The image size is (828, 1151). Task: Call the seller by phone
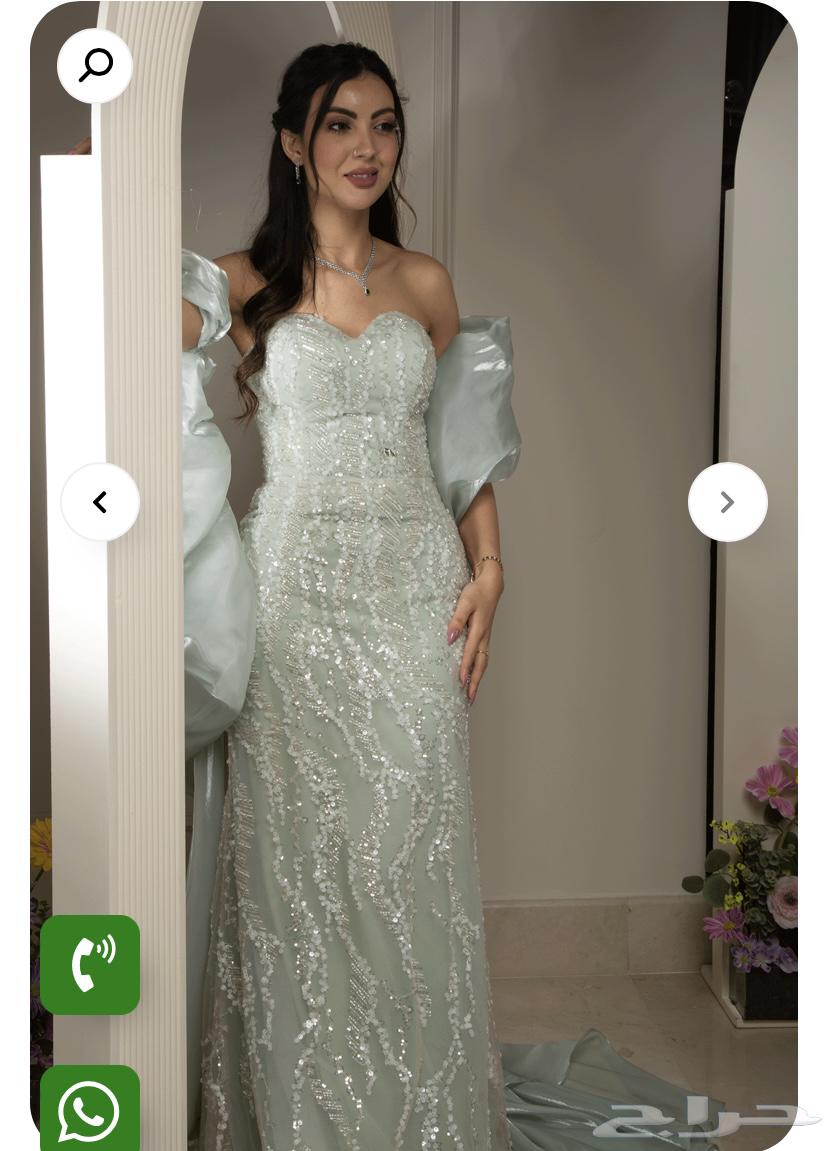point(90,964)
